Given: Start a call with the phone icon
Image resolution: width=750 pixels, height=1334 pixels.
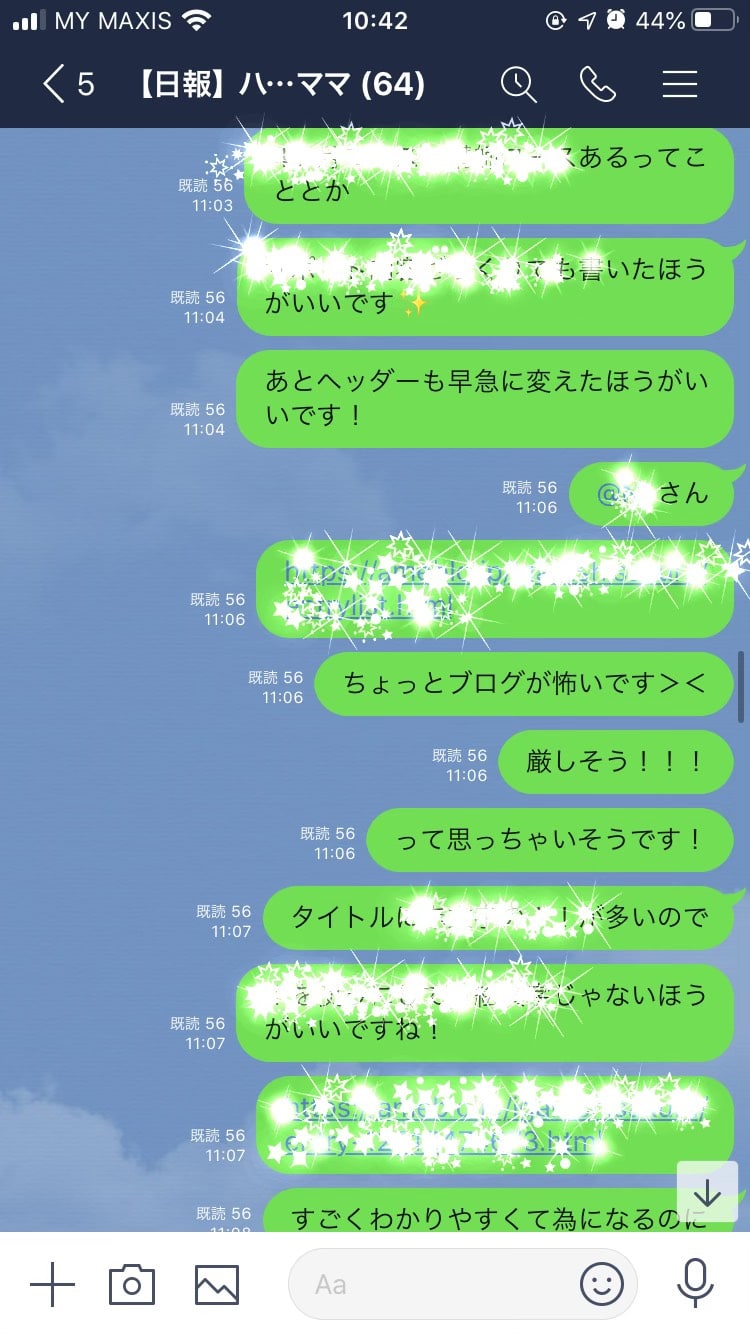Looking at the screenshot, I should point(598,85).
